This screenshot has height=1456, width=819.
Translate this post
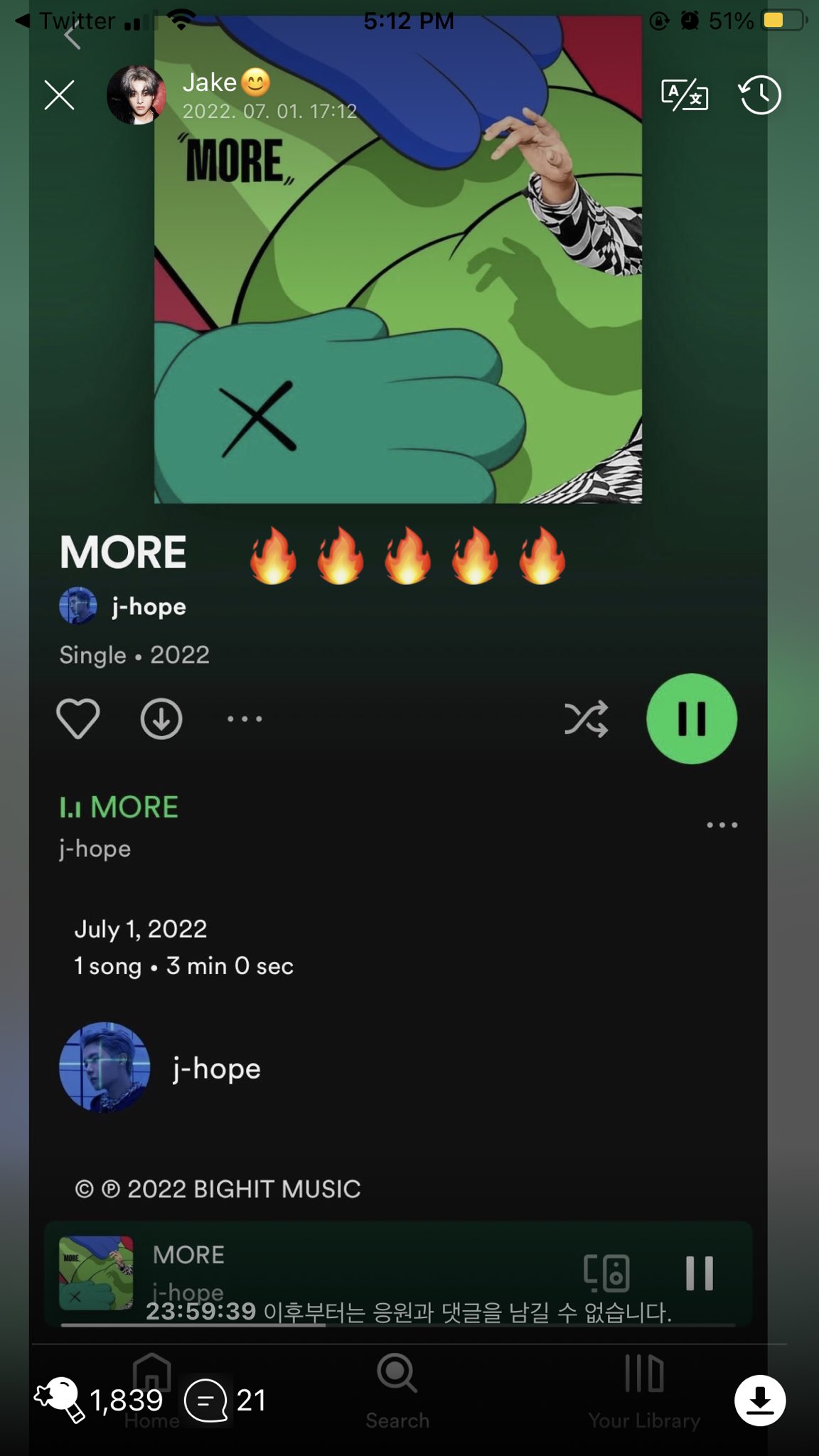[684, 95]
